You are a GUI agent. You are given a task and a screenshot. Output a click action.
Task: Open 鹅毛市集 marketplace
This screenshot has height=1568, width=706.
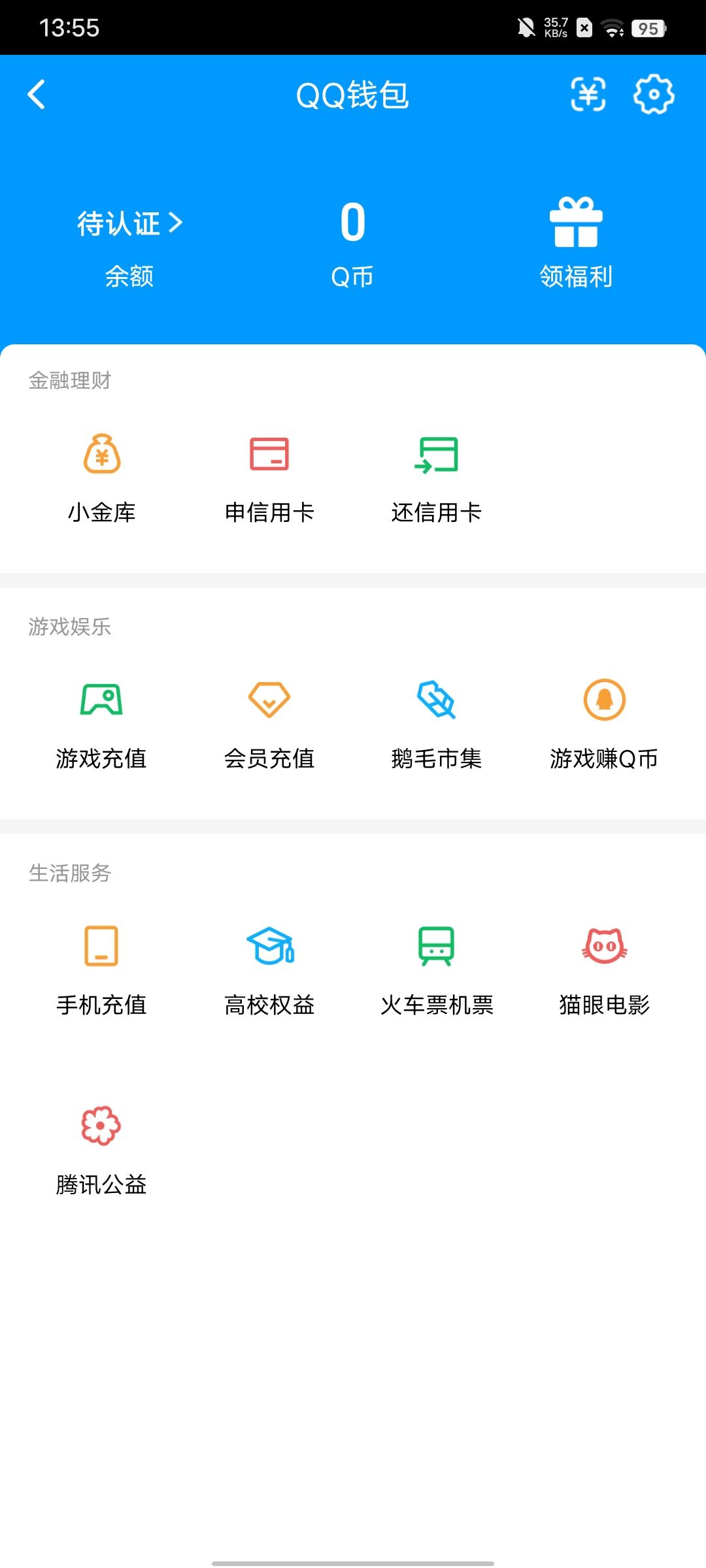pyautogui.click(x=437, y=722)
